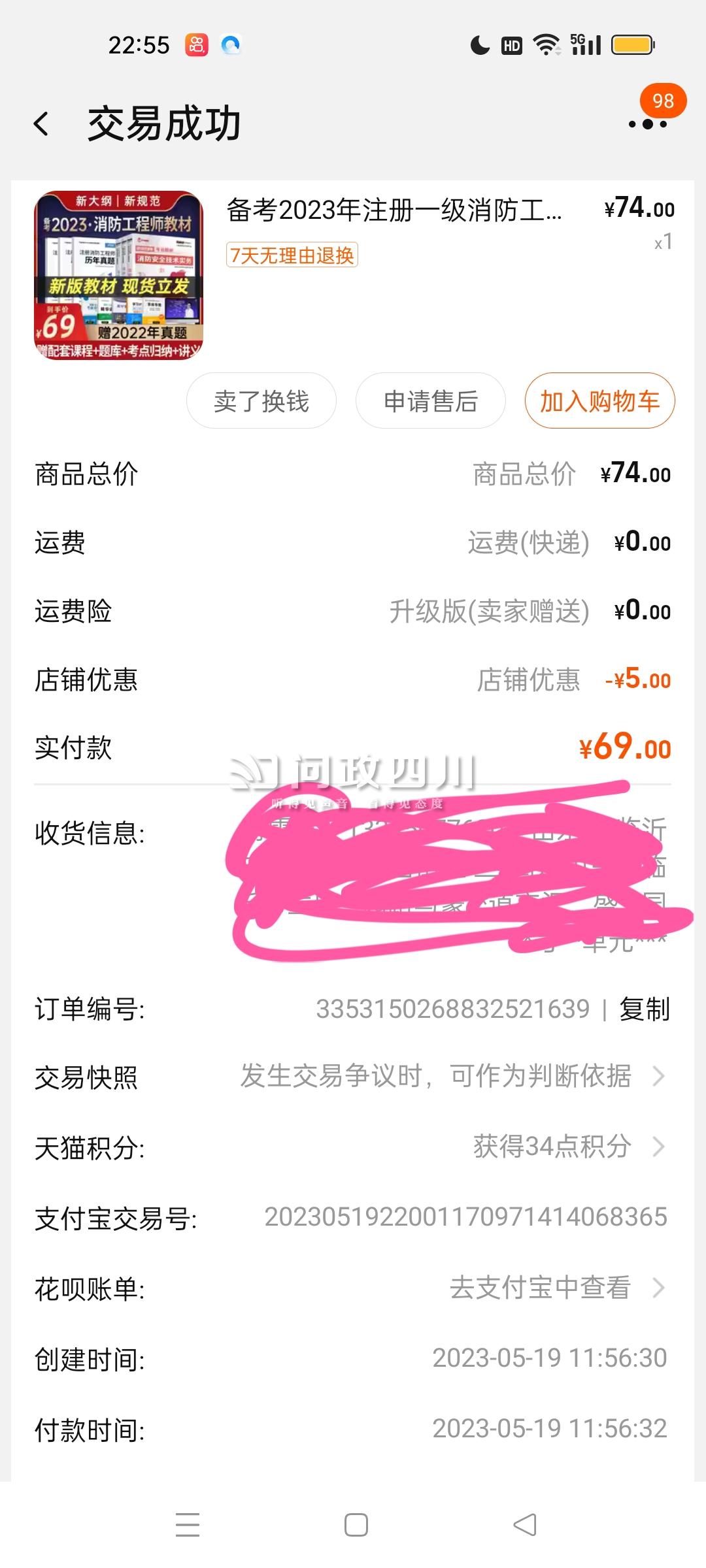Open 花呗账单 in Alipay
Viewport: 706px width, 1568px height.
click(x=556, y=1288)
